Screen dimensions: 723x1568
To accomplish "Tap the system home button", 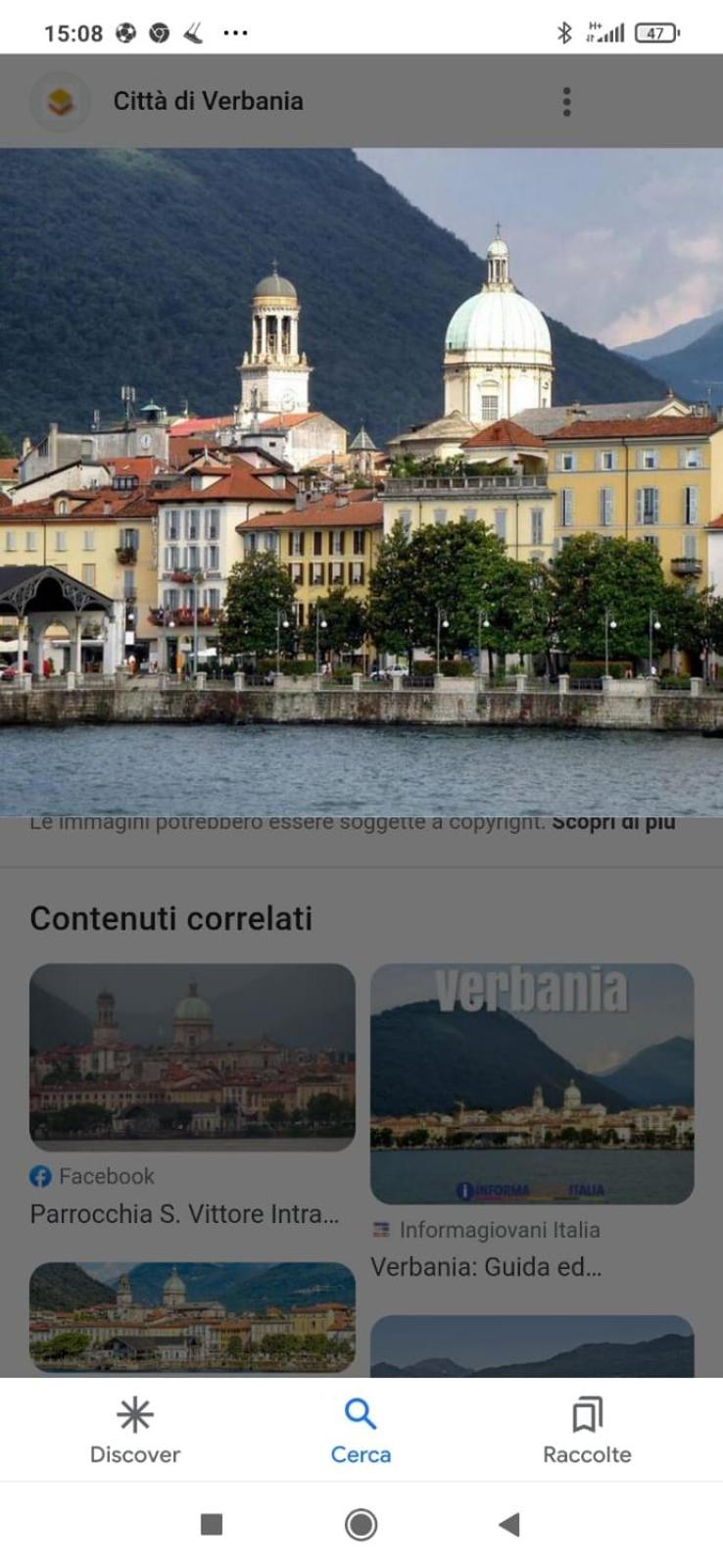I will [x=361, y=1524].
